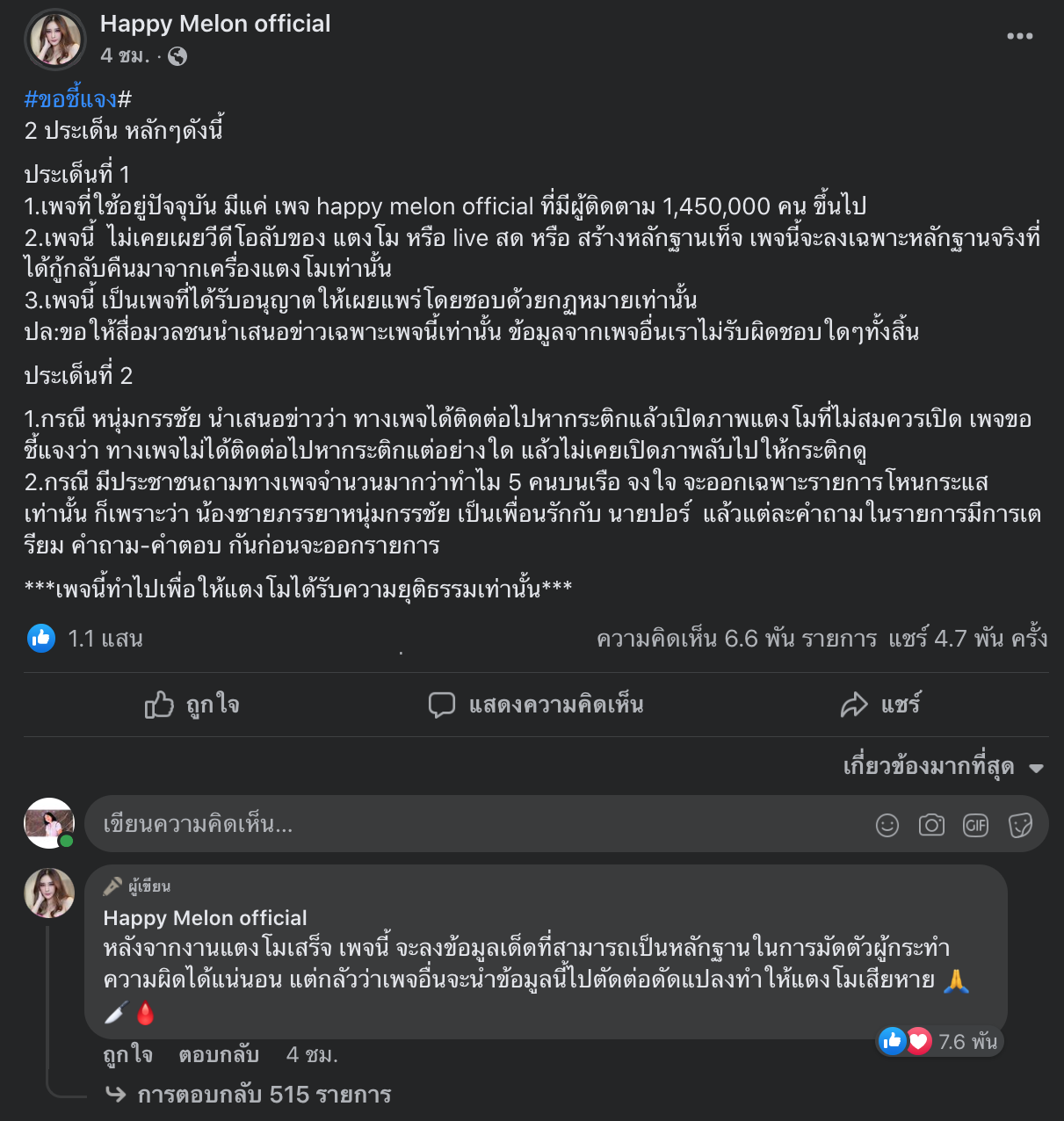
Task: Expand การตอบกลับ 515 รายการ replies
Action: (x=264, y=1095)
